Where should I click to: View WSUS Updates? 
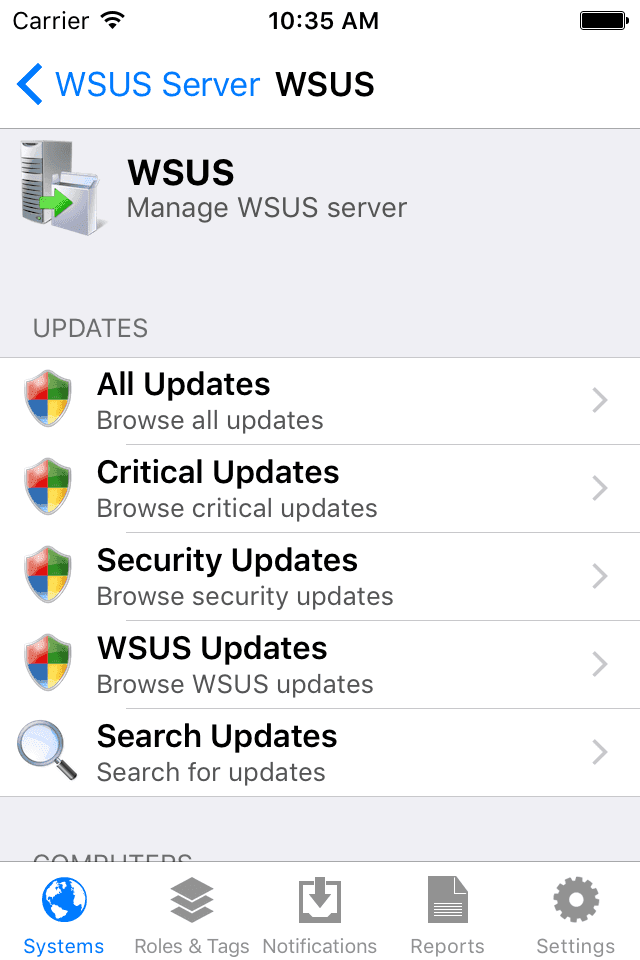point(320,665)
